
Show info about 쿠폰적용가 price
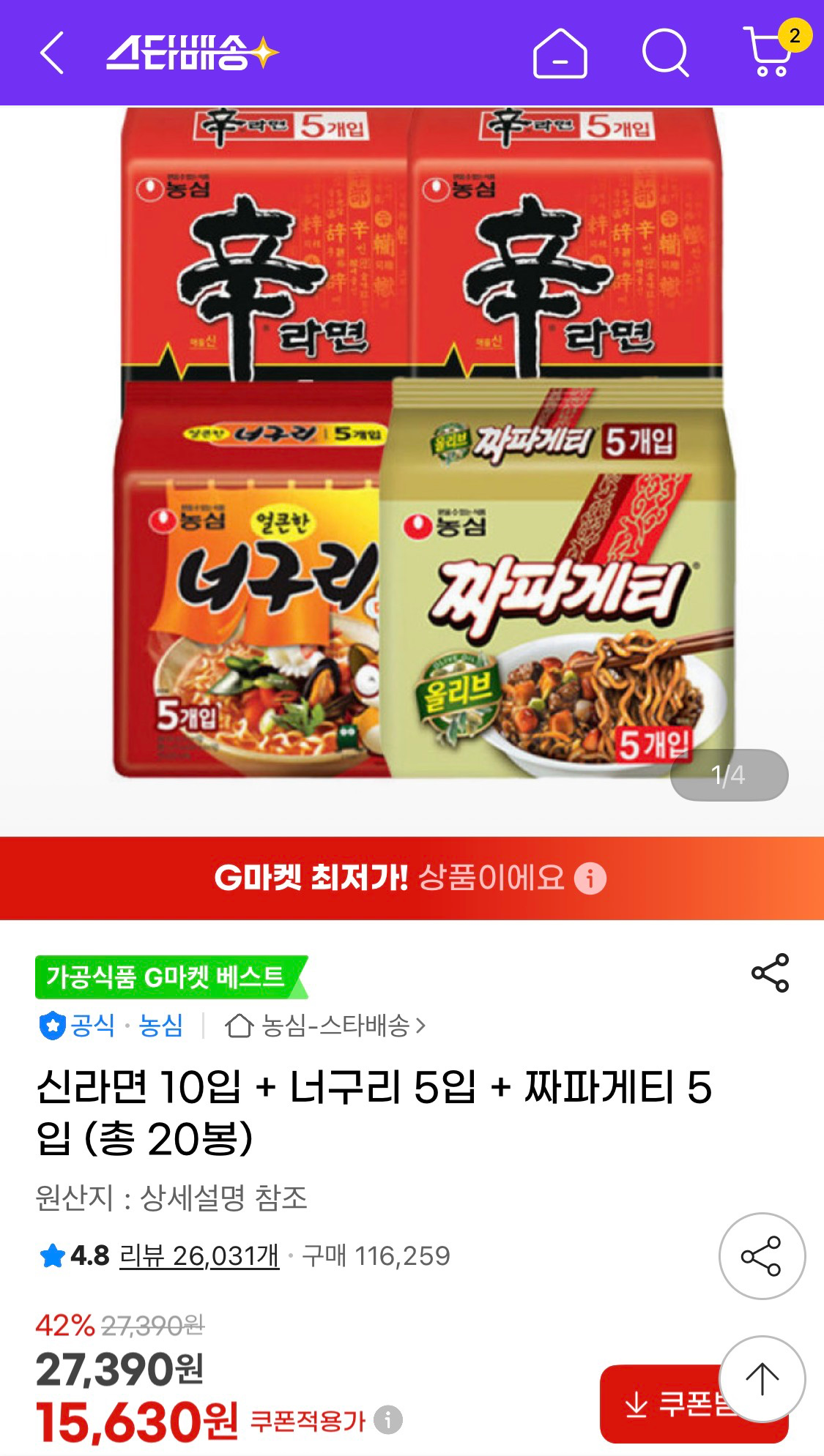388,1420
